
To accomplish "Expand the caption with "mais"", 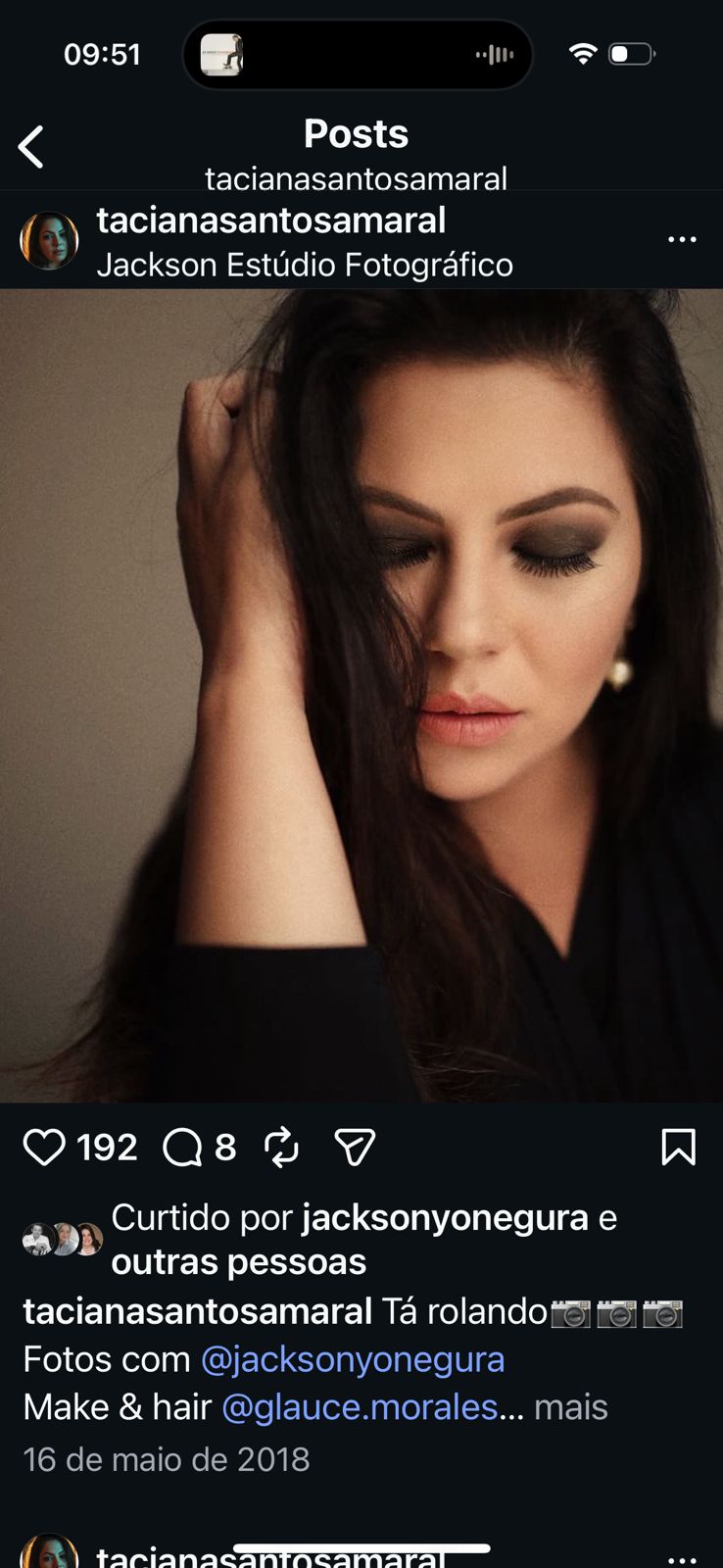I will 571,1407.
